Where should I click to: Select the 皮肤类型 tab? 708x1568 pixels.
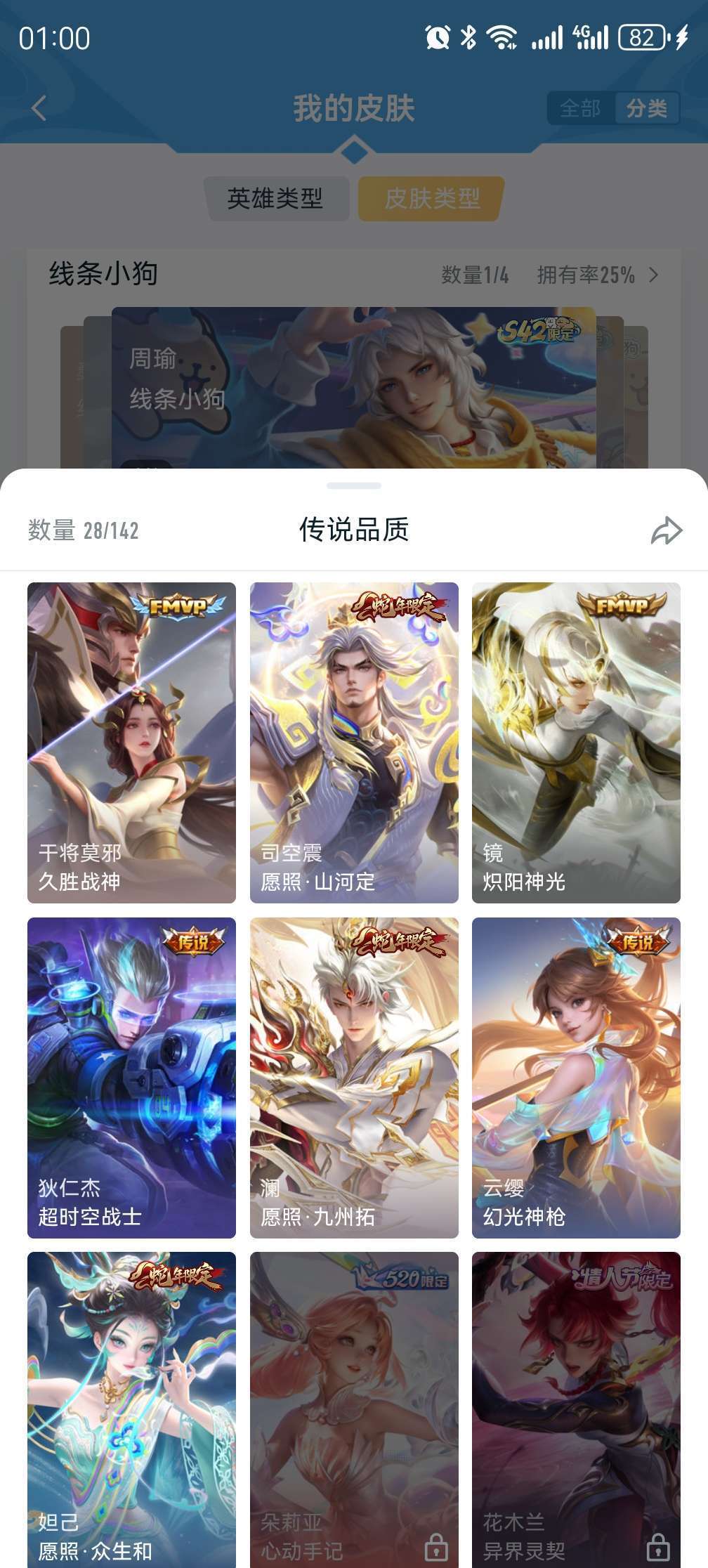click(x=431, y=198)
